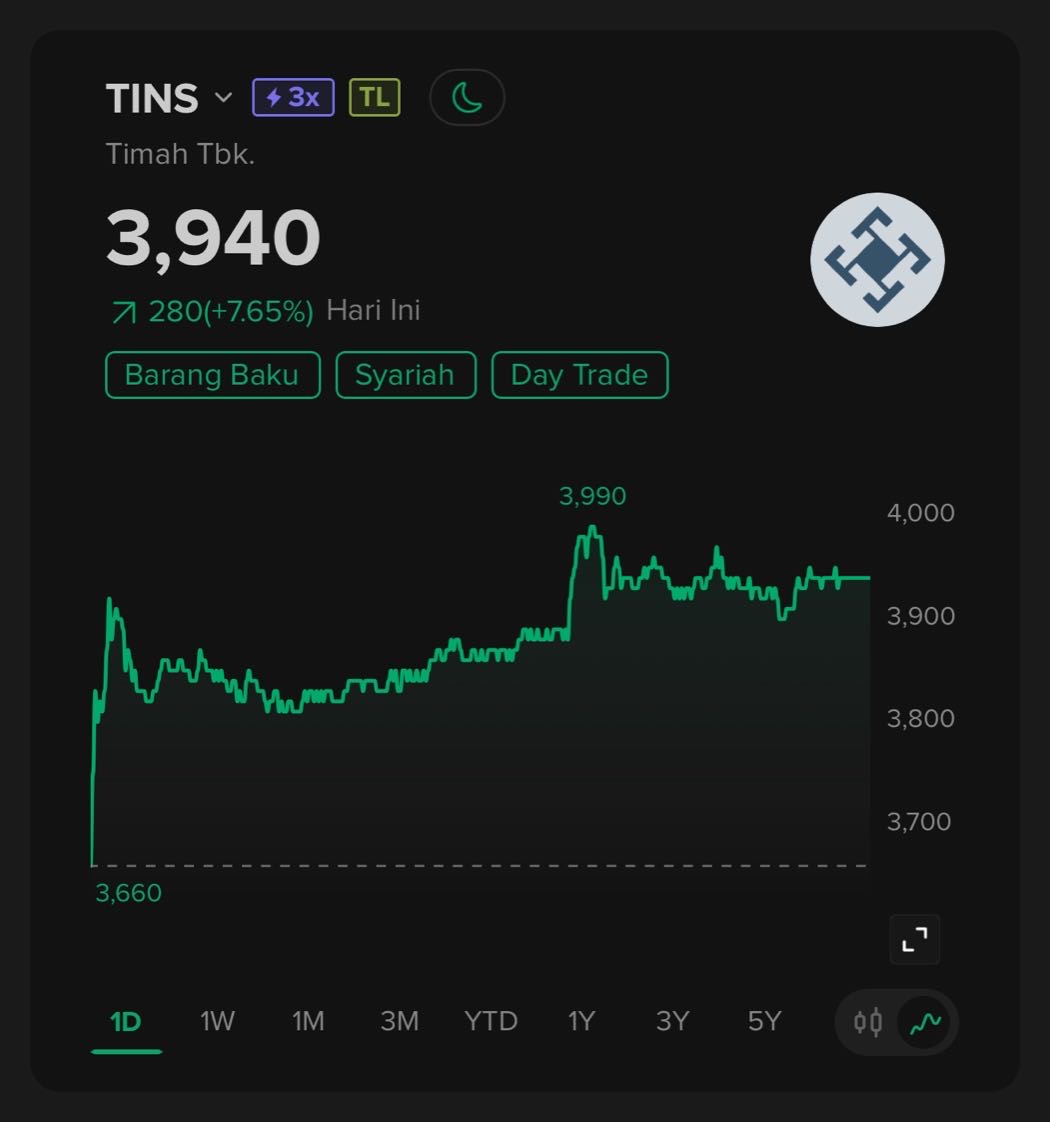Tap the 3x leverage badge

[x=293, y=98]
